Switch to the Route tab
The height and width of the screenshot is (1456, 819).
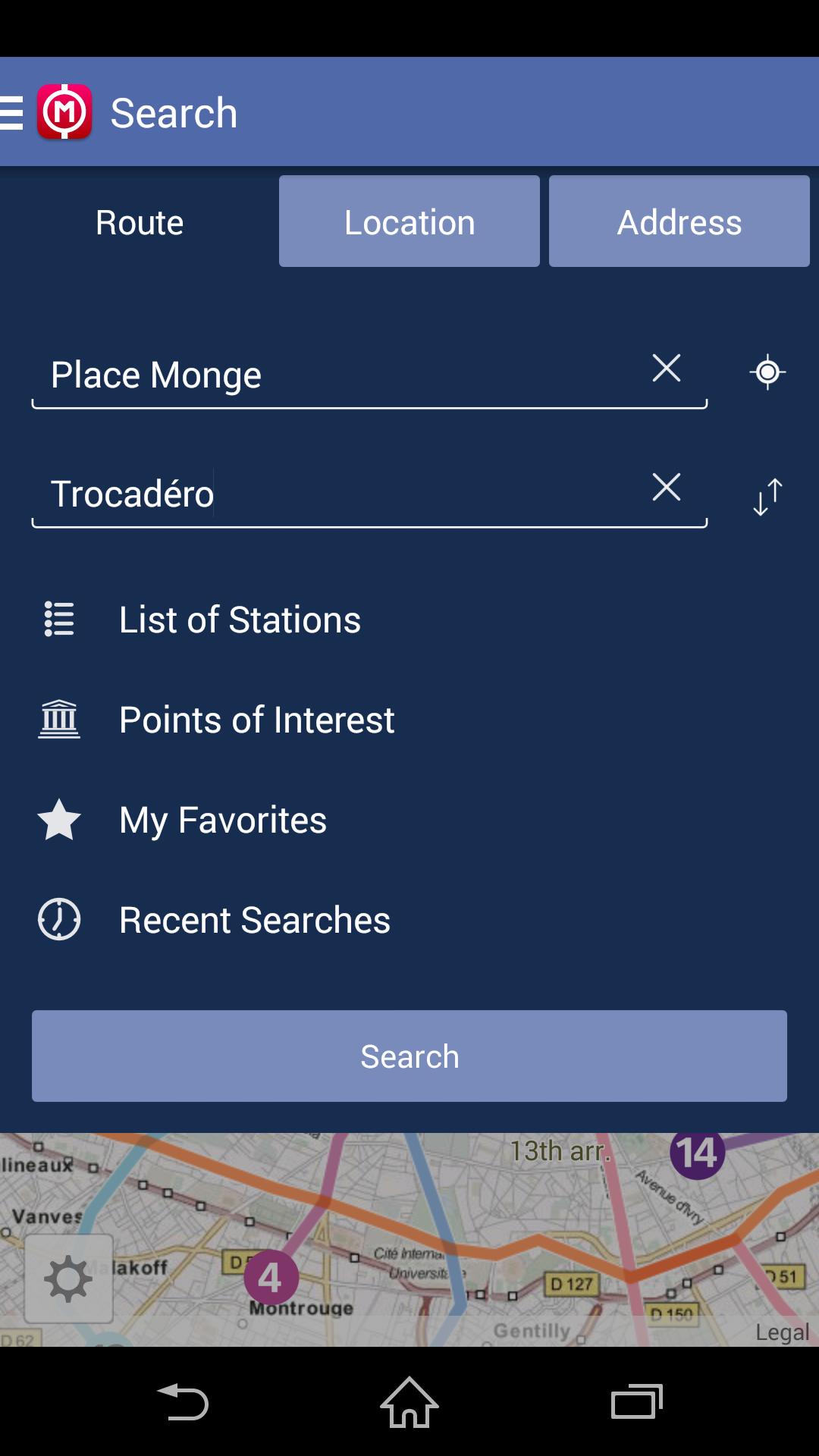coord(140,222)
